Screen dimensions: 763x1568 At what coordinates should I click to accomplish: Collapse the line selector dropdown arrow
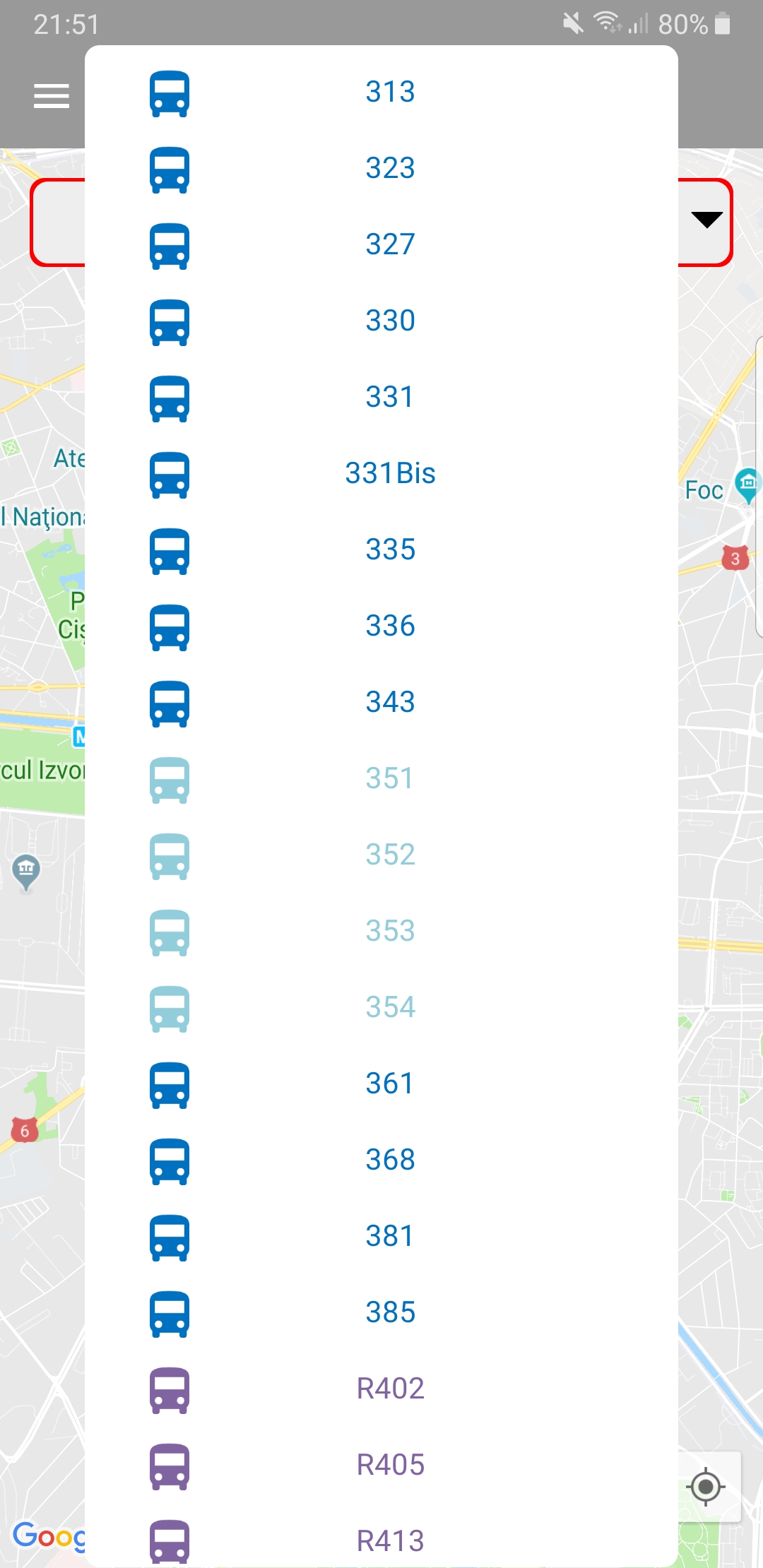pos(706,220)
